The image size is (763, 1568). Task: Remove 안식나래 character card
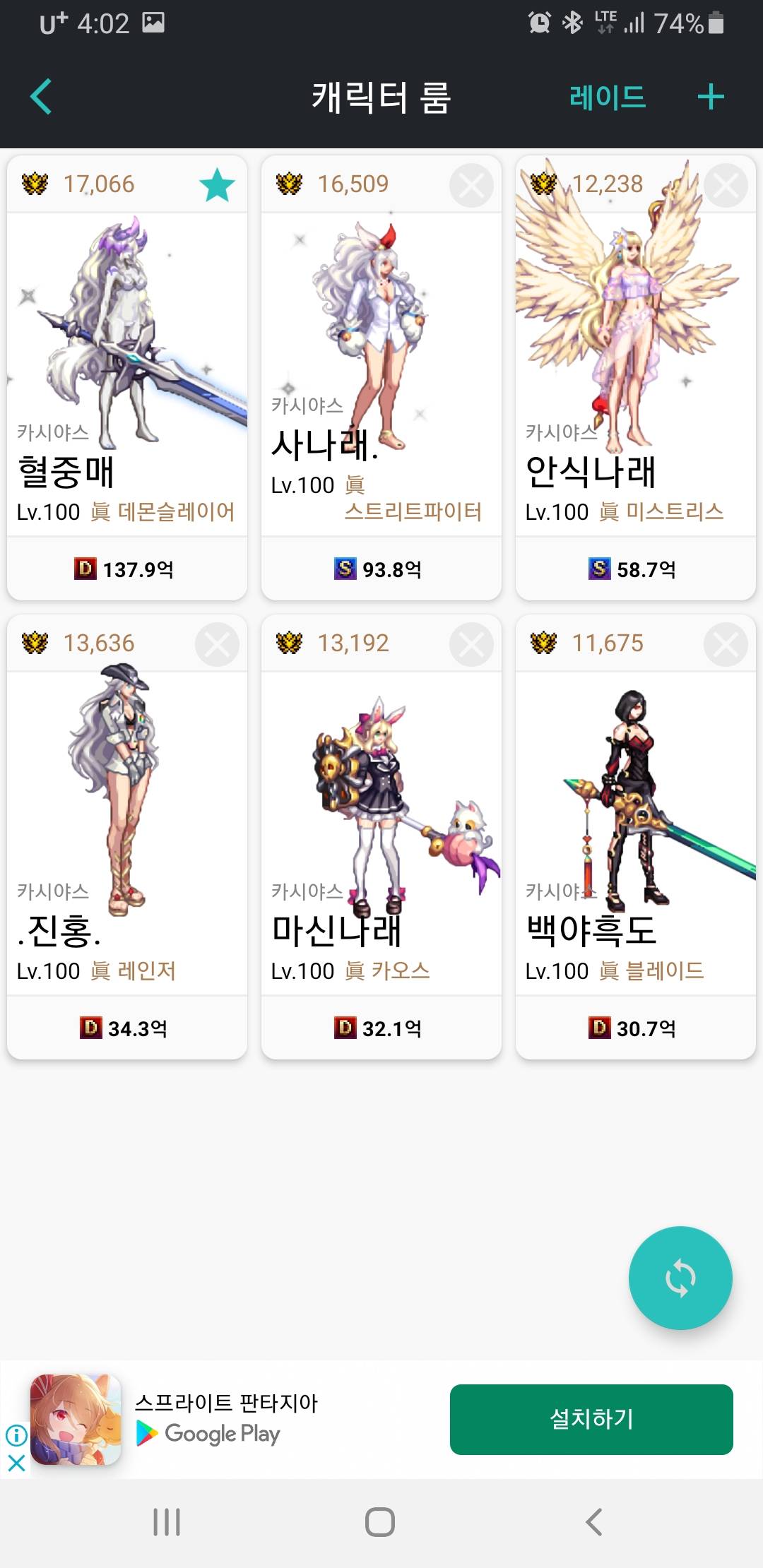click(726, 185)
